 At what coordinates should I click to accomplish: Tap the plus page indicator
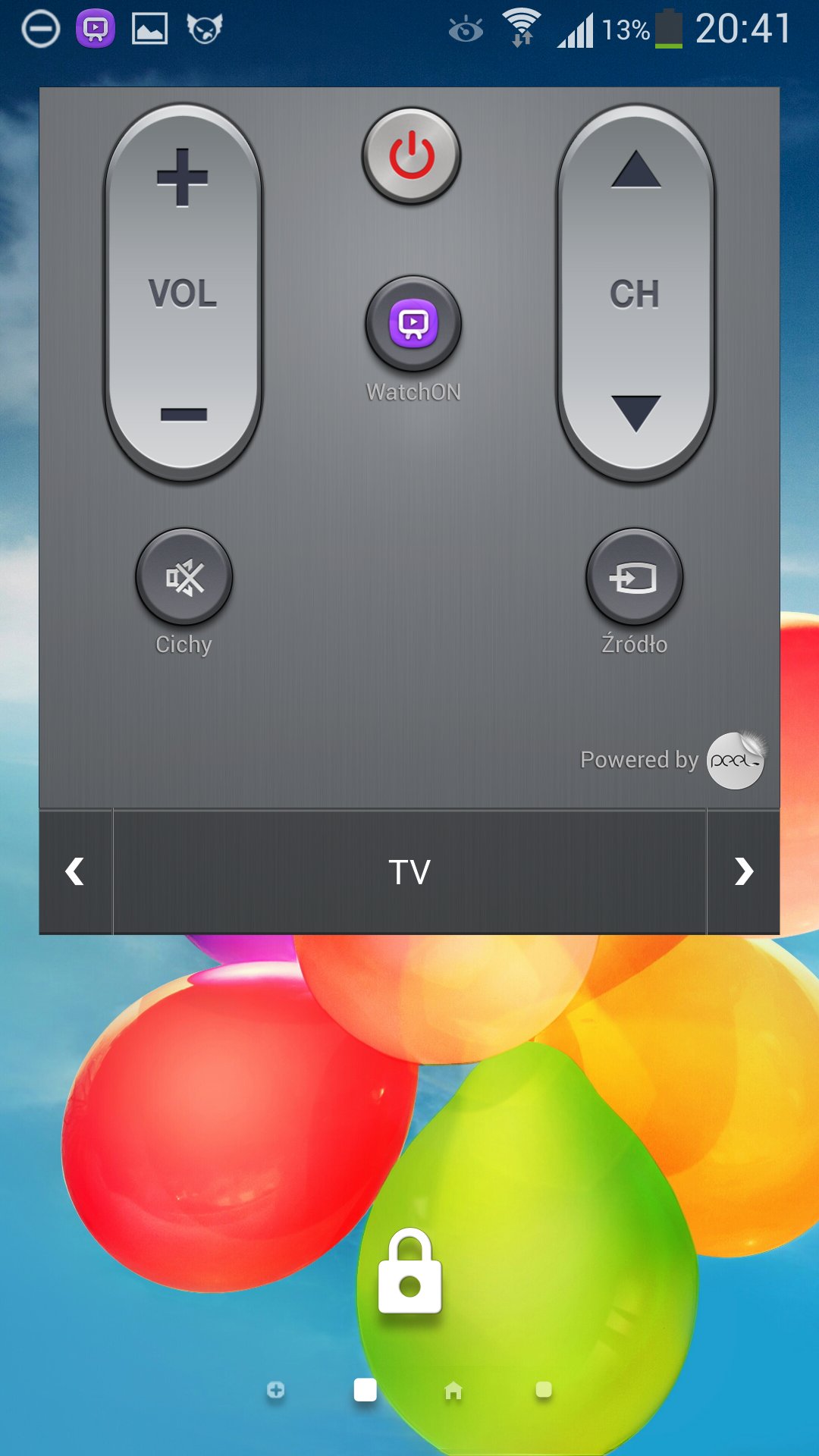coord(276,1390)
